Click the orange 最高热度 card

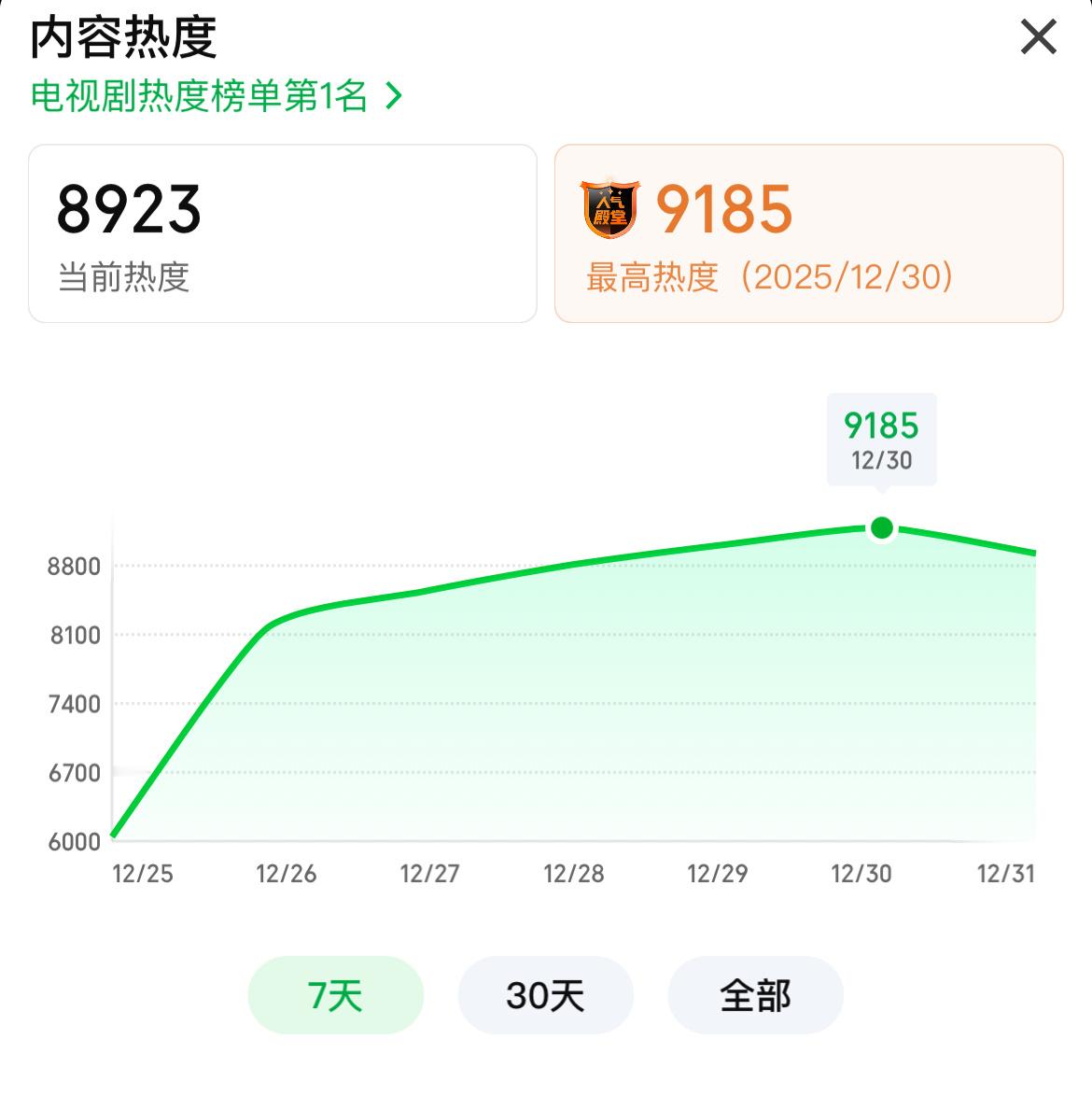[808, 232]
